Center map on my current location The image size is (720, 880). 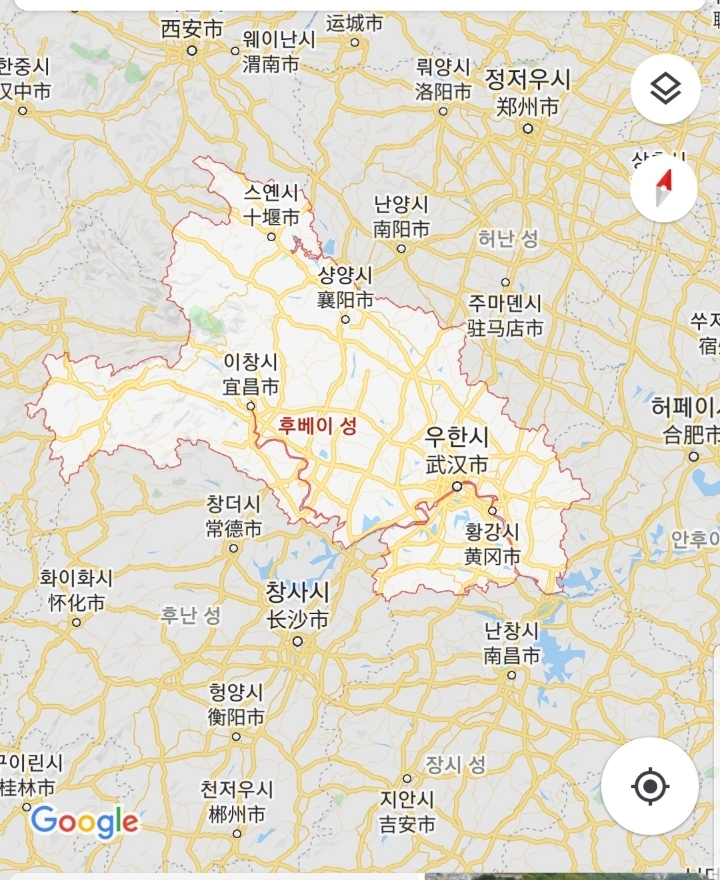(x=650, y=786)
